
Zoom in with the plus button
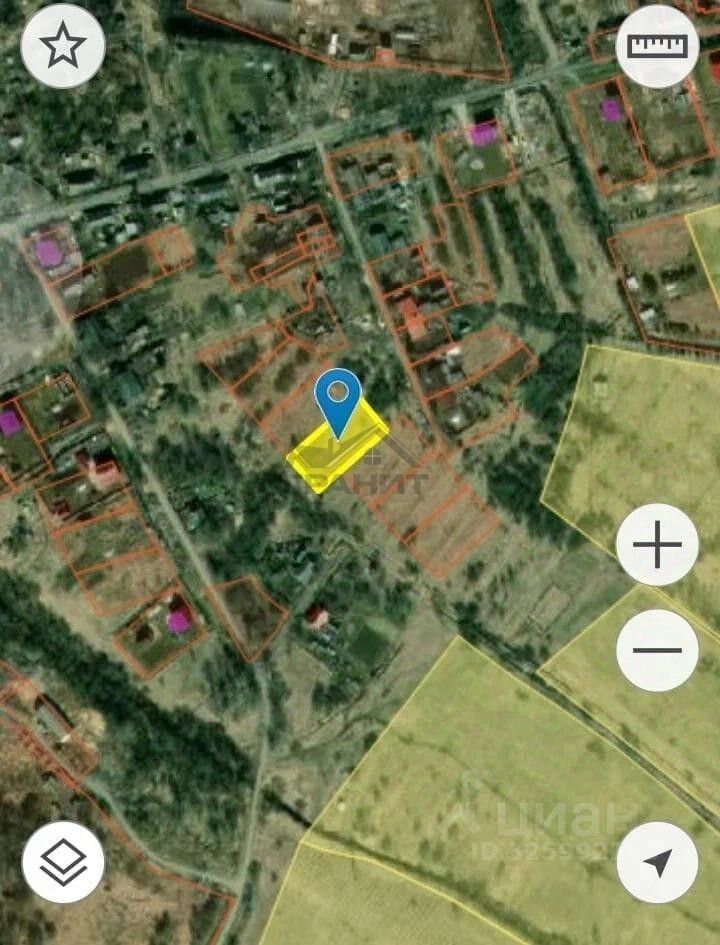tap(657, 545)
